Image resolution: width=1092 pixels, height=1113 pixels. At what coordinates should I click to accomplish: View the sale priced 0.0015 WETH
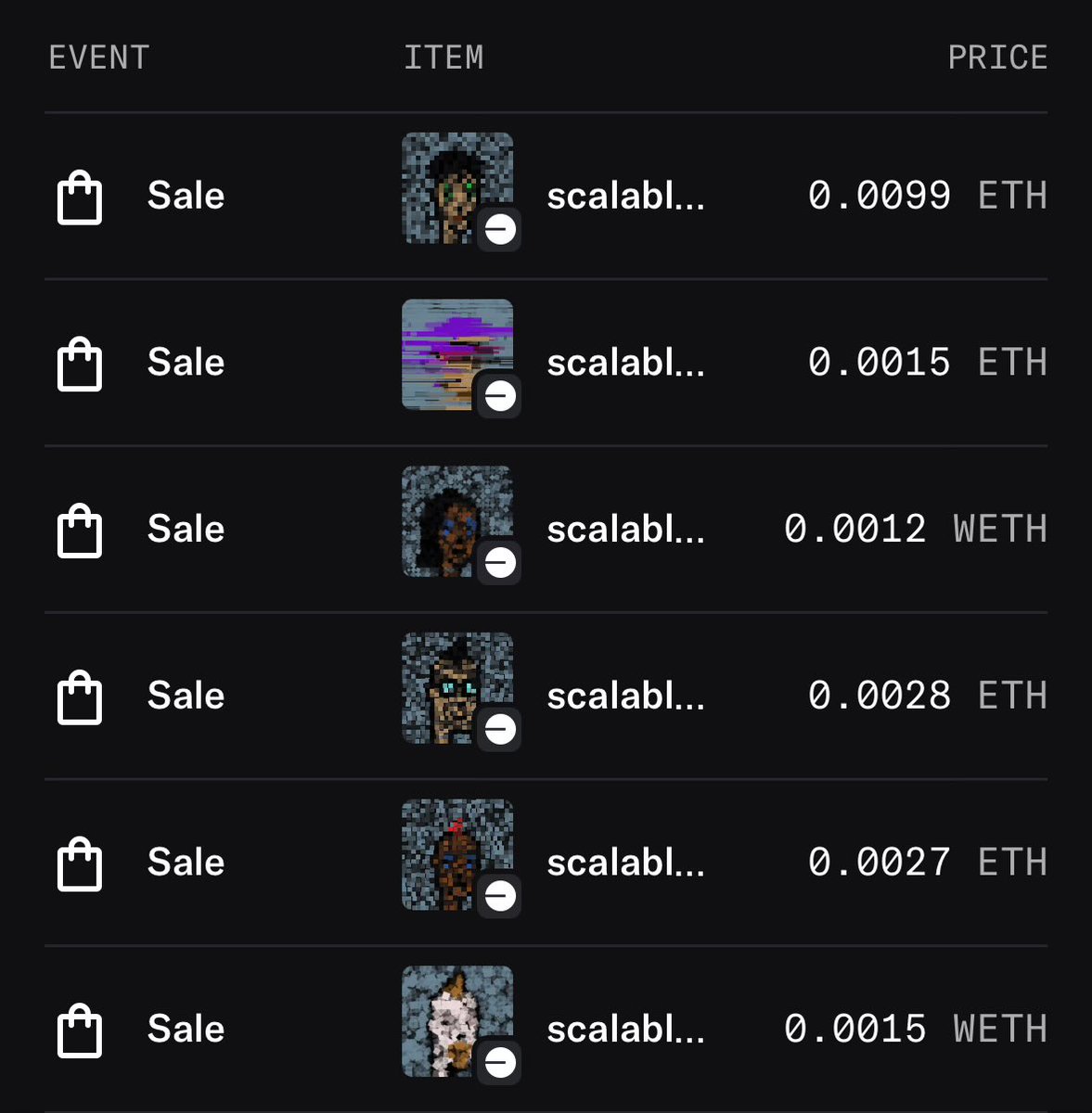point(624,1030)
